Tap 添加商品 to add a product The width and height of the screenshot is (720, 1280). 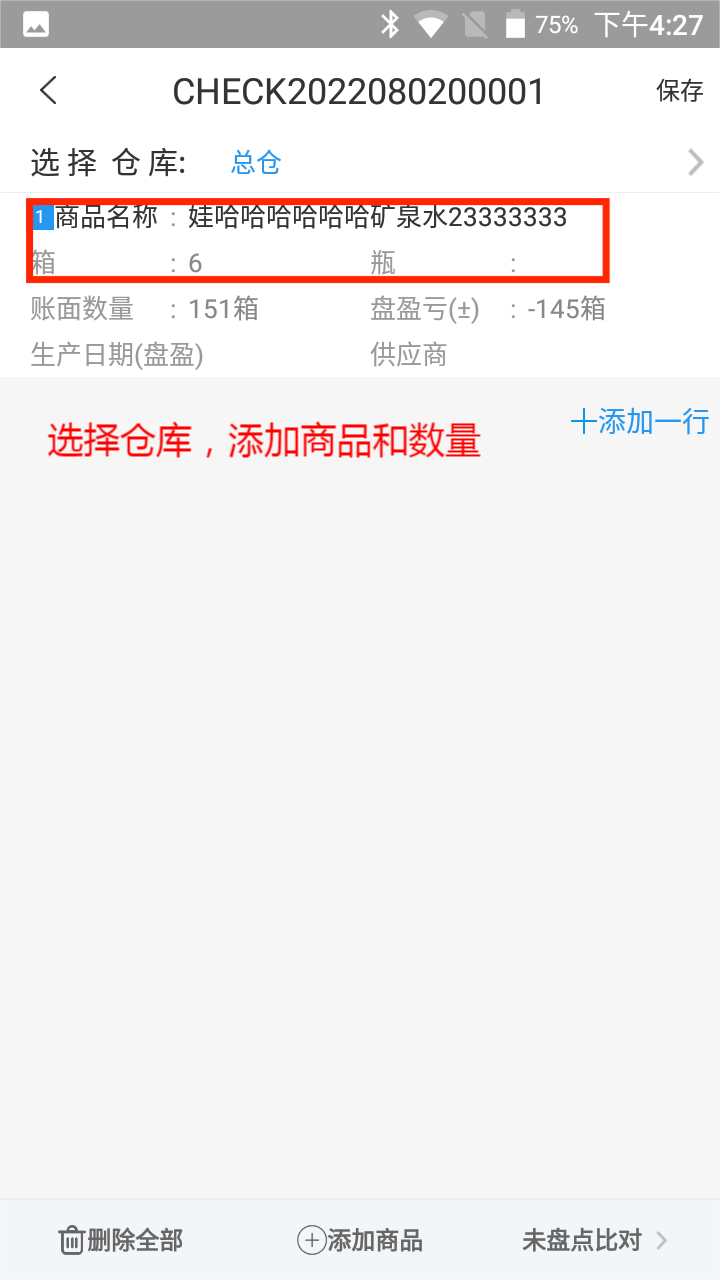360,1240
